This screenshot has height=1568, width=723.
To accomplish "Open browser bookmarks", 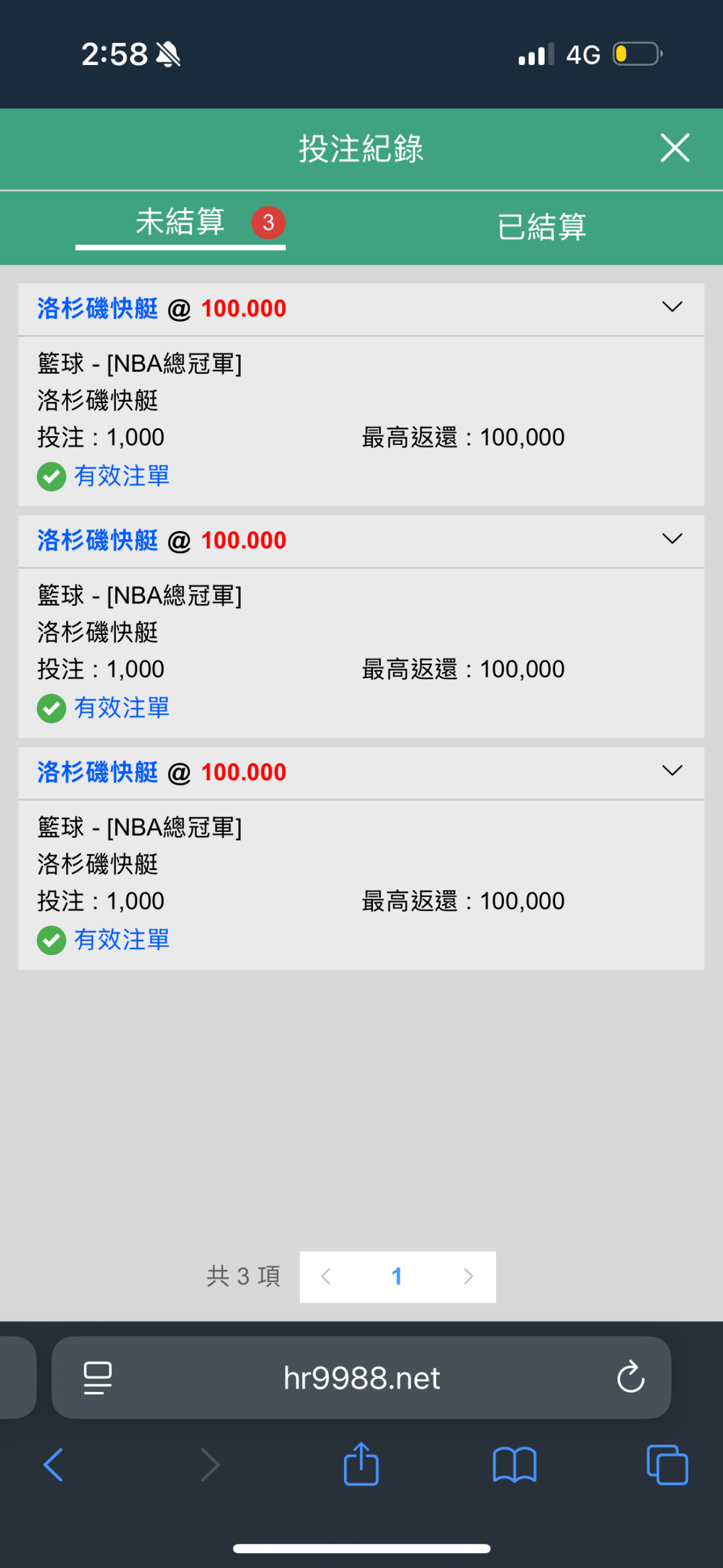I will pos(515,1465).
